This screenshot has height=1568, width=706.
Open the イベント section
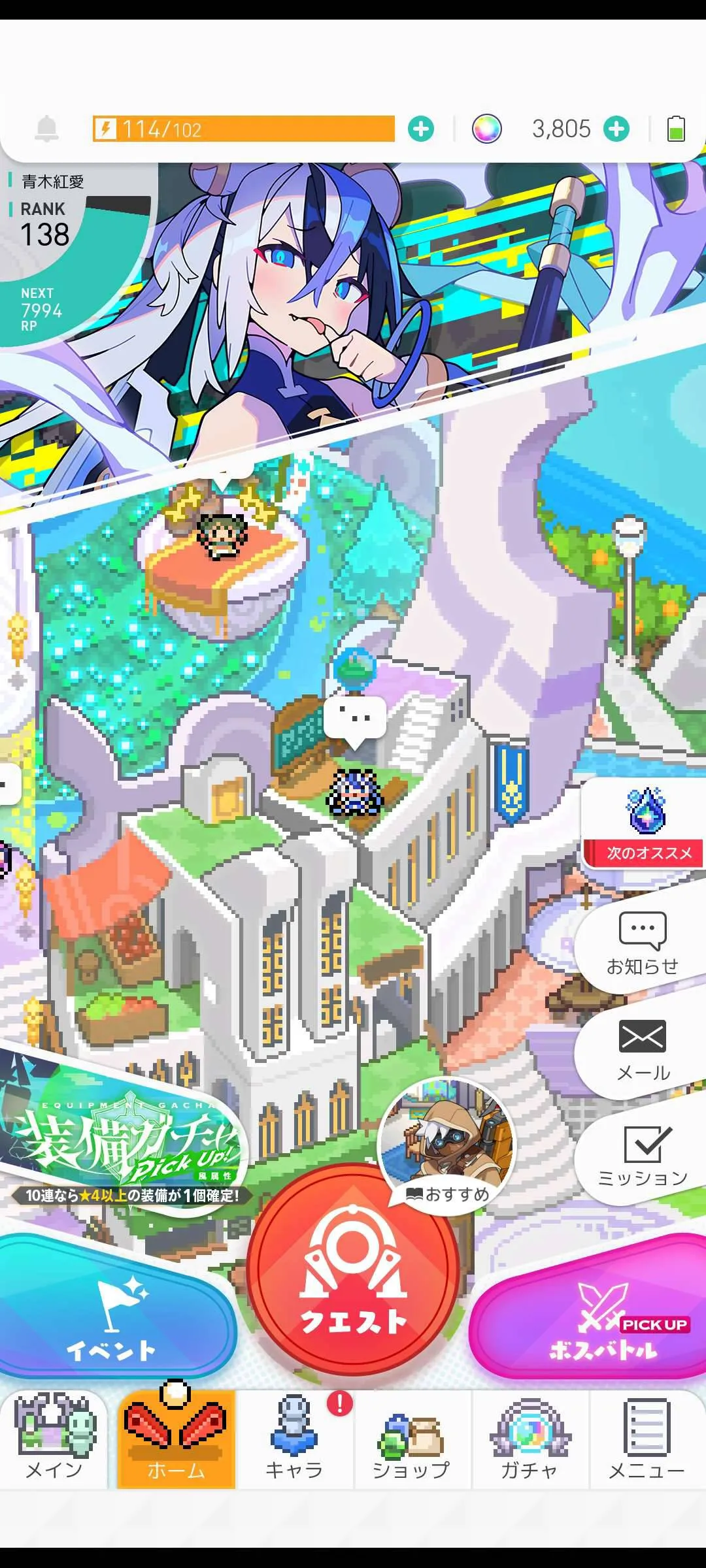coord(111,1313)
